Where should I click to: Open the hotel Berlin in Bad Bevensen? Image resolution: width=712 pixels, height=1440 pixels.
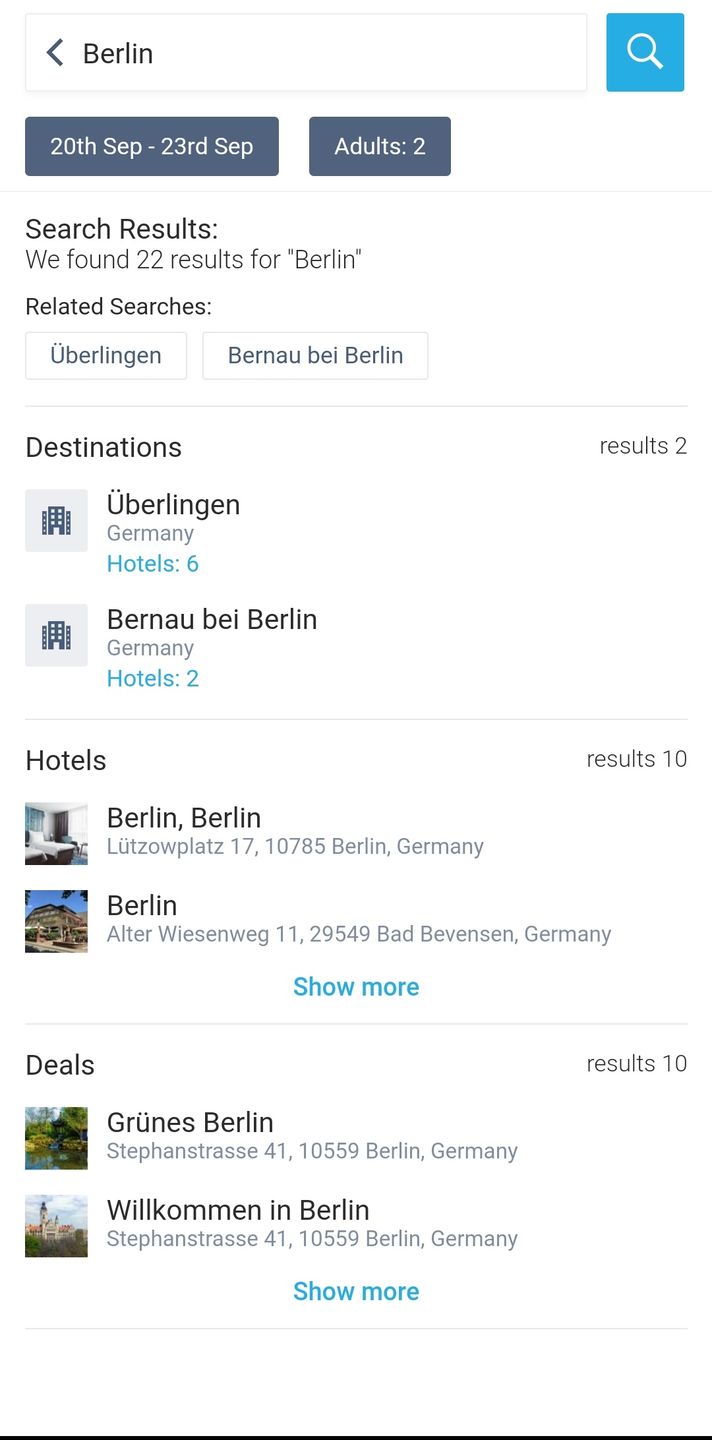(x=356, y=920)
